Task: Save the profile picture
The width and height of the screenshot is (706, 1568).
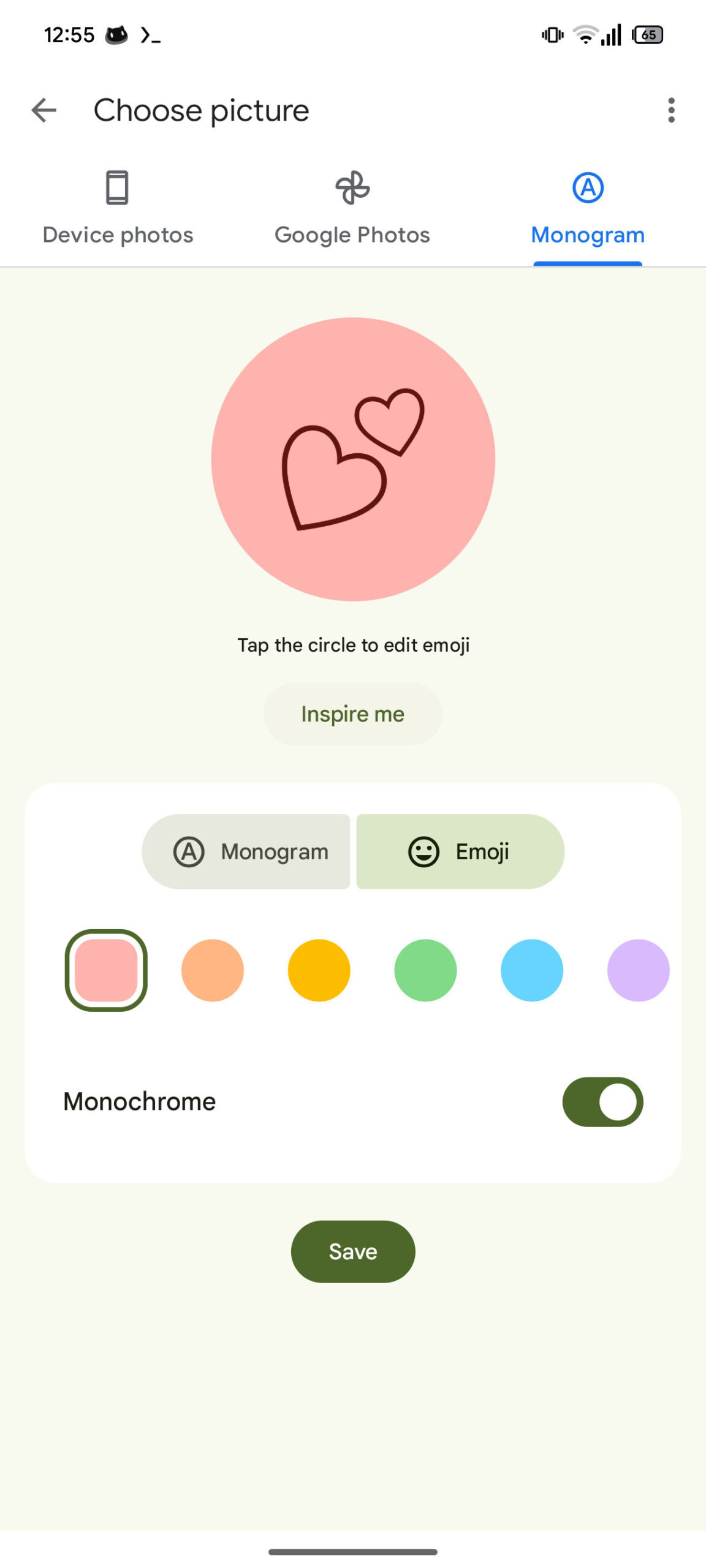Action: coord(353,1251)
